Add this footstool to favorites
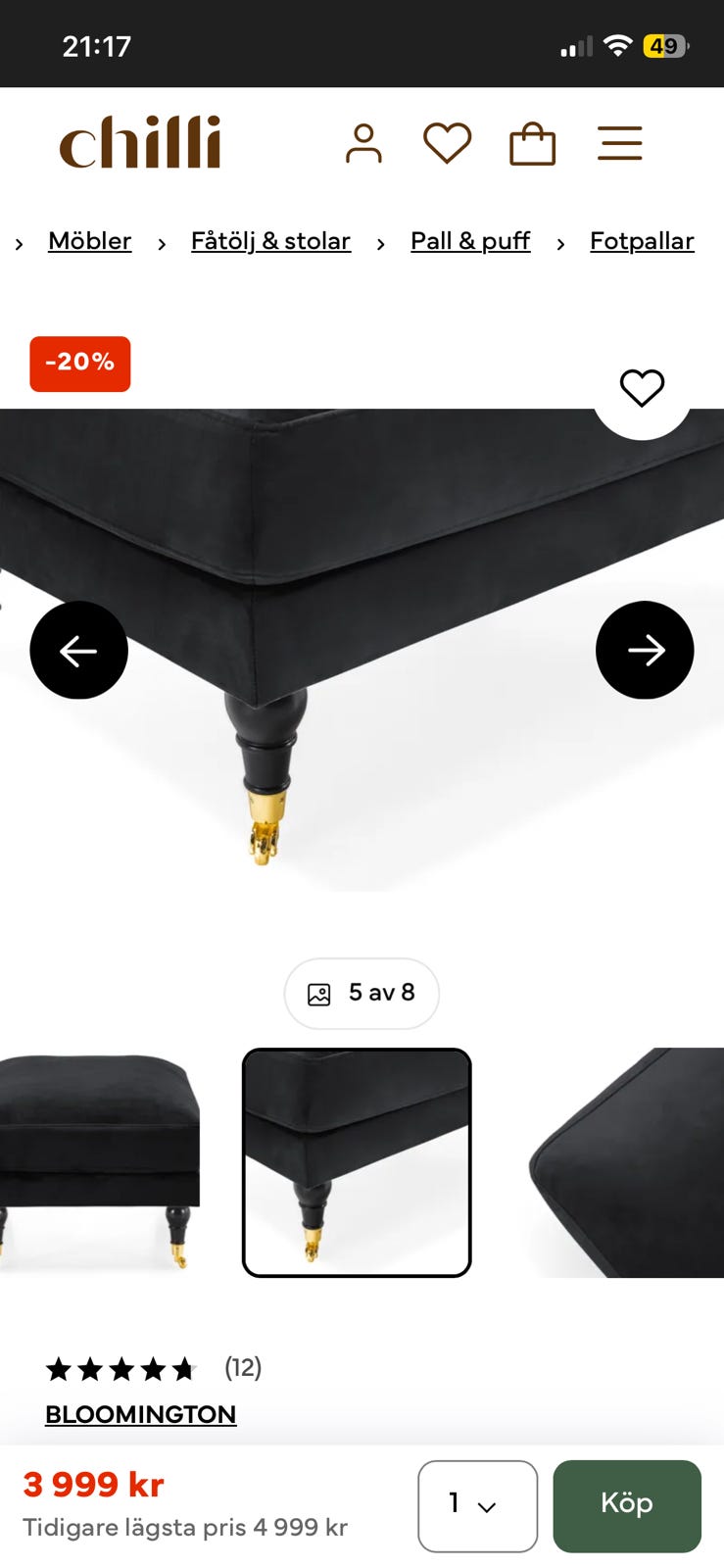Image resolution: width=724 pixels, height=1568 pixels. click(642, 389)
